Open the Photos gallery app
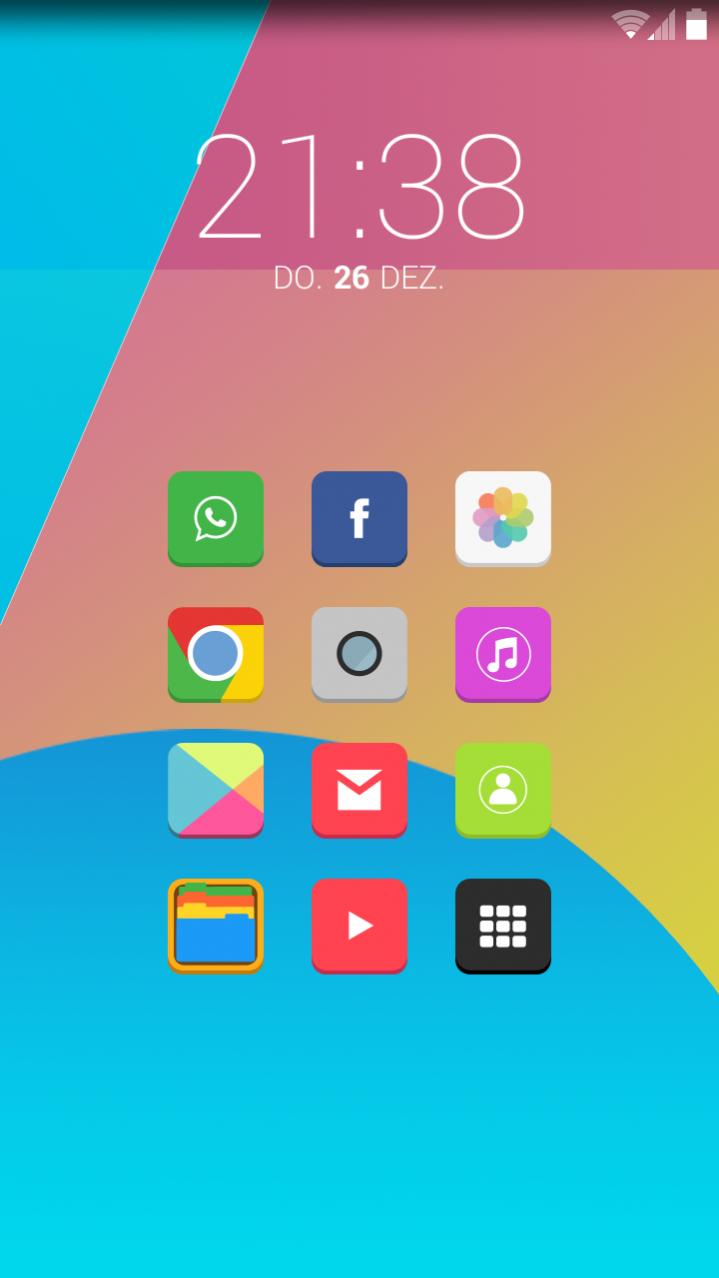719x1278 pixels. (503, 518)
